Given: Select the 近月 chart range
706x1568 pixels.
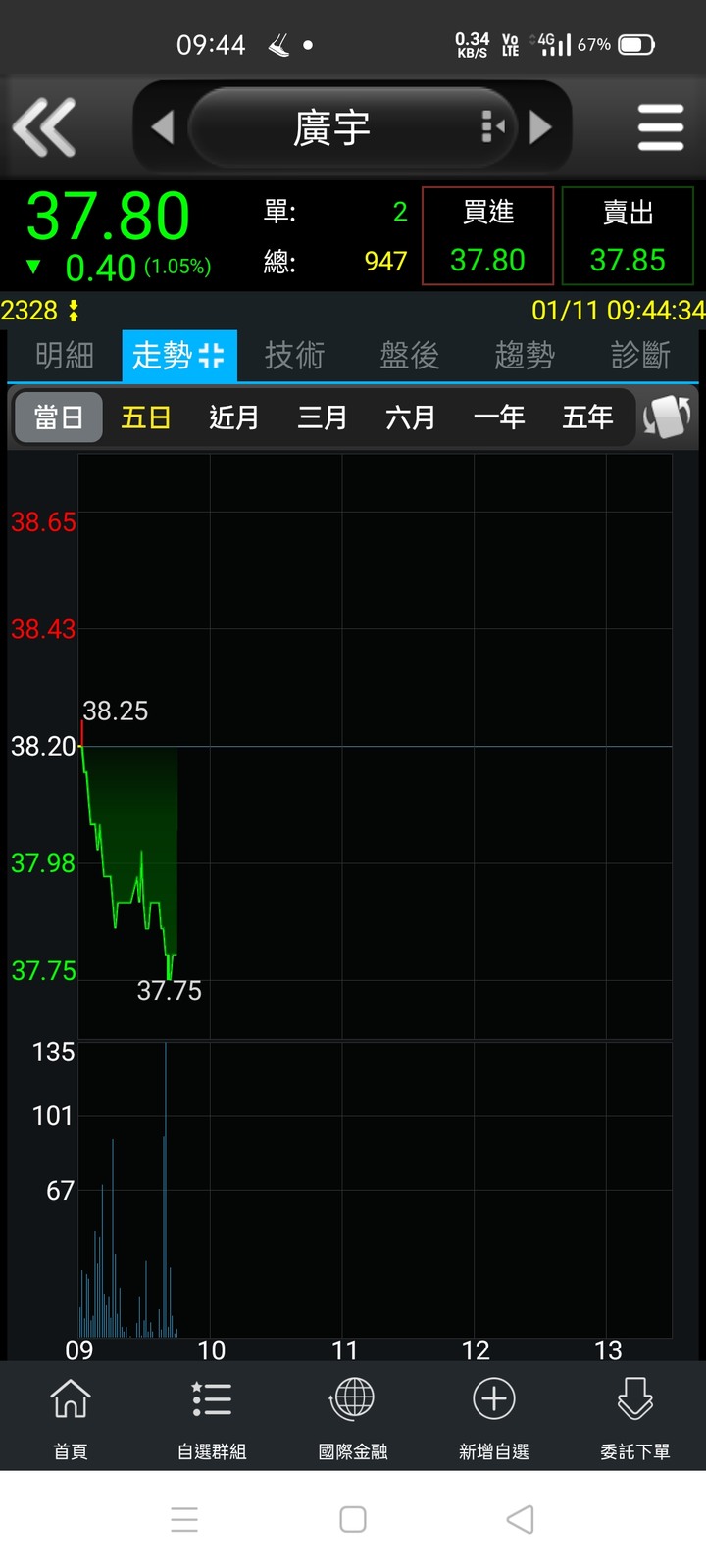Looking at the screenshot, I should tap(234, 417).
